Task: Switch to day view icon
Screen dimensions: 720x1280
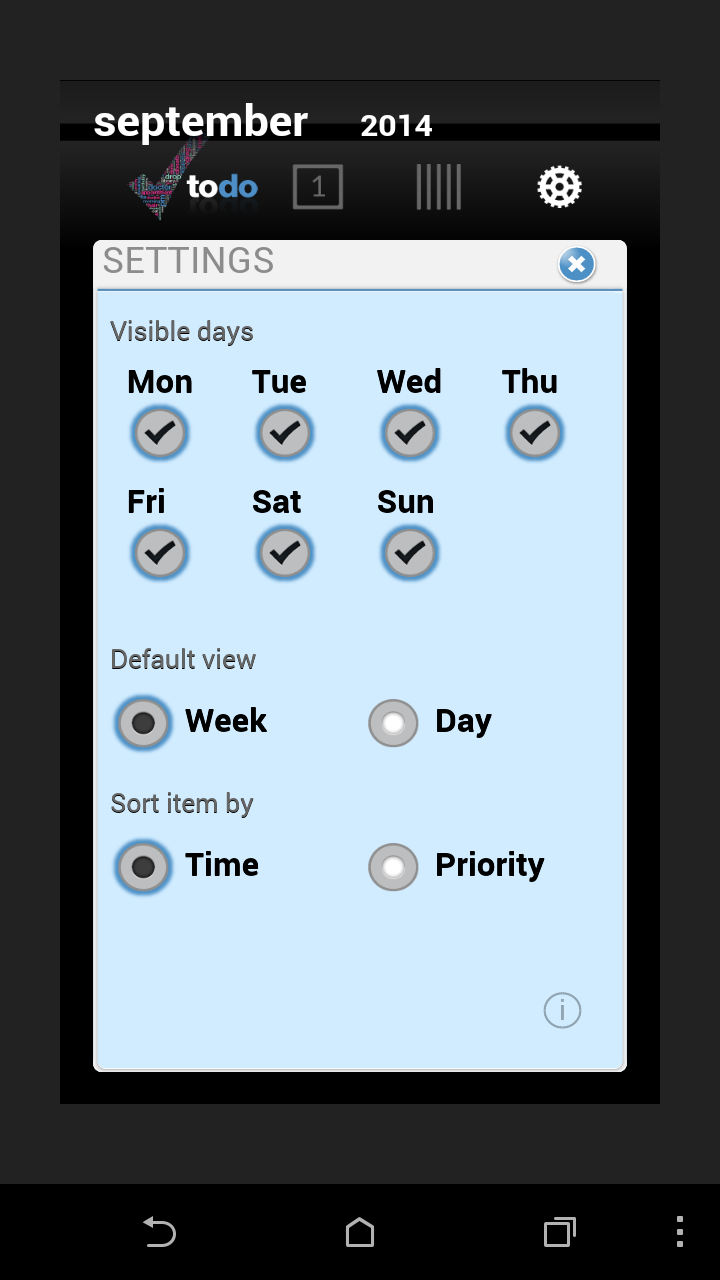Action: (317, 186)
